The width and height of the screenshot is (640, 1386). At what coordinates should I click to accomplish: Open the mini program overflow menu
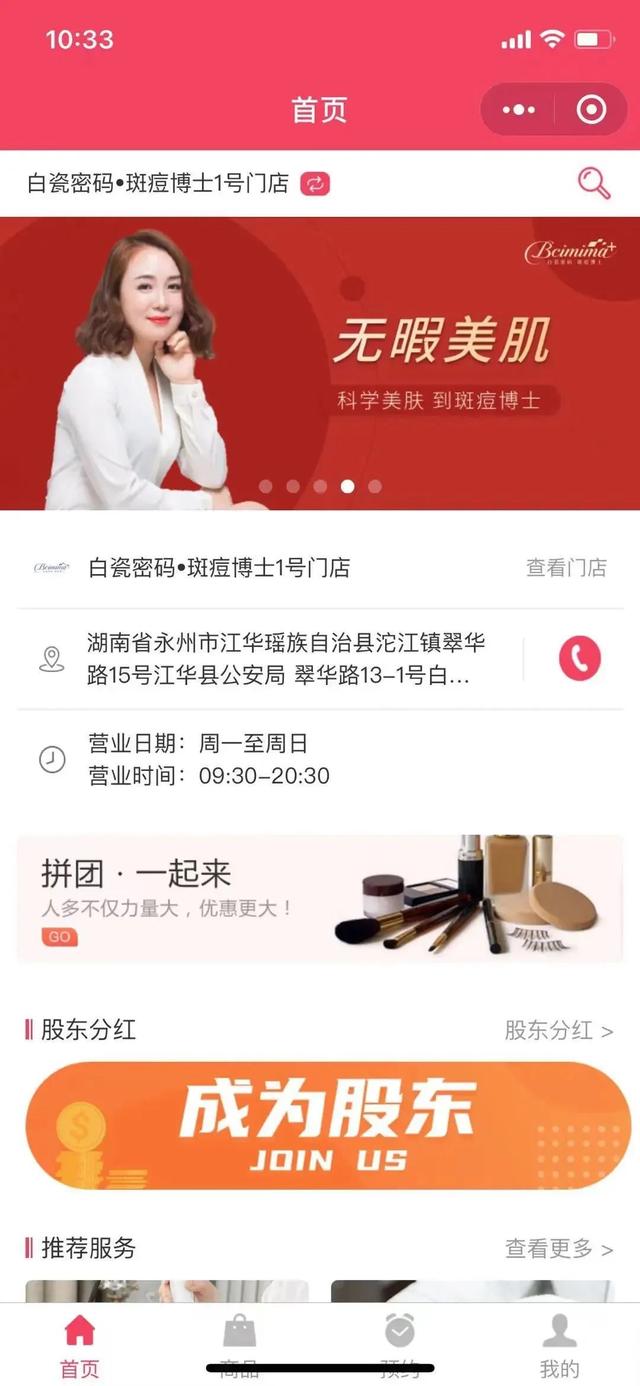pos(518,109)
